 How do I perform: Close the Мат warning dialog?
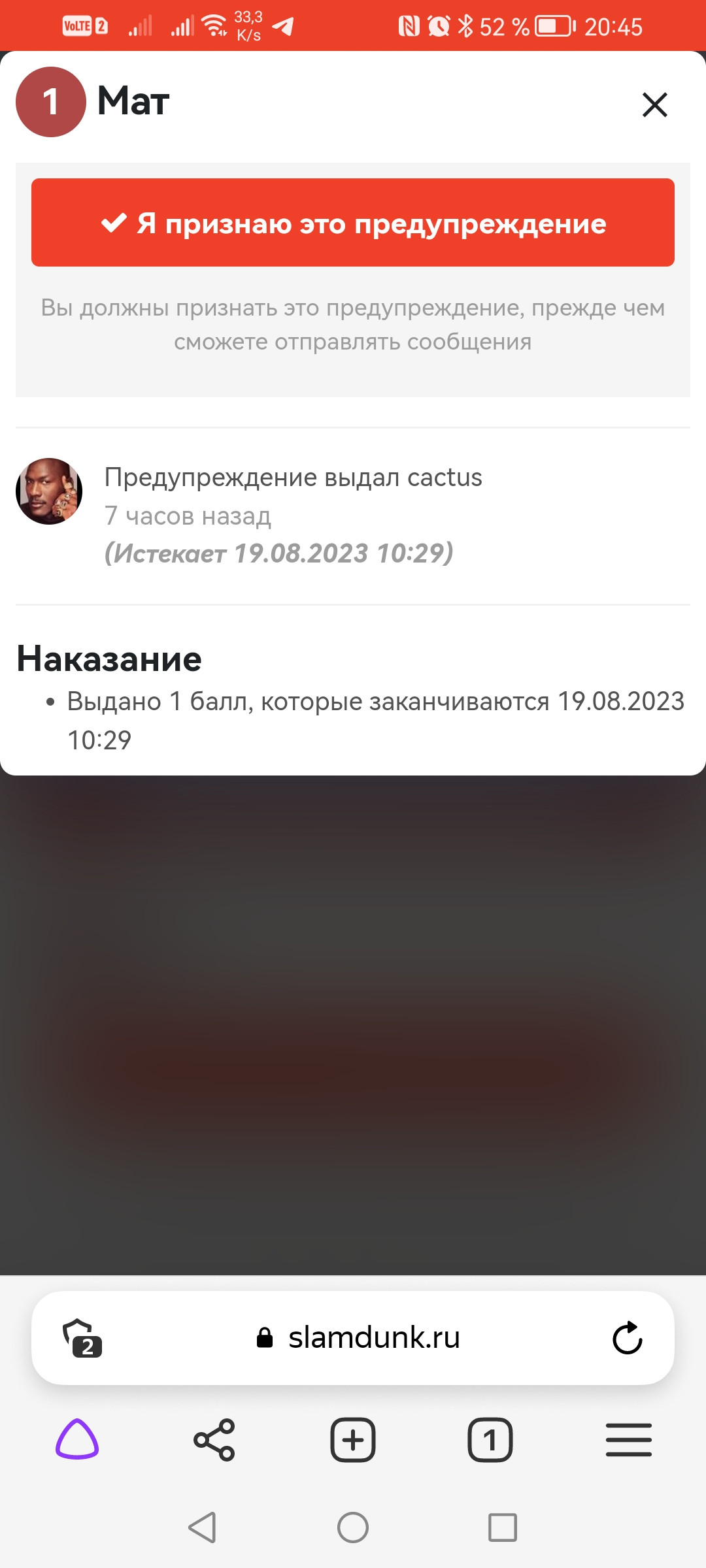pyautogui.click(x=654, y=105)
